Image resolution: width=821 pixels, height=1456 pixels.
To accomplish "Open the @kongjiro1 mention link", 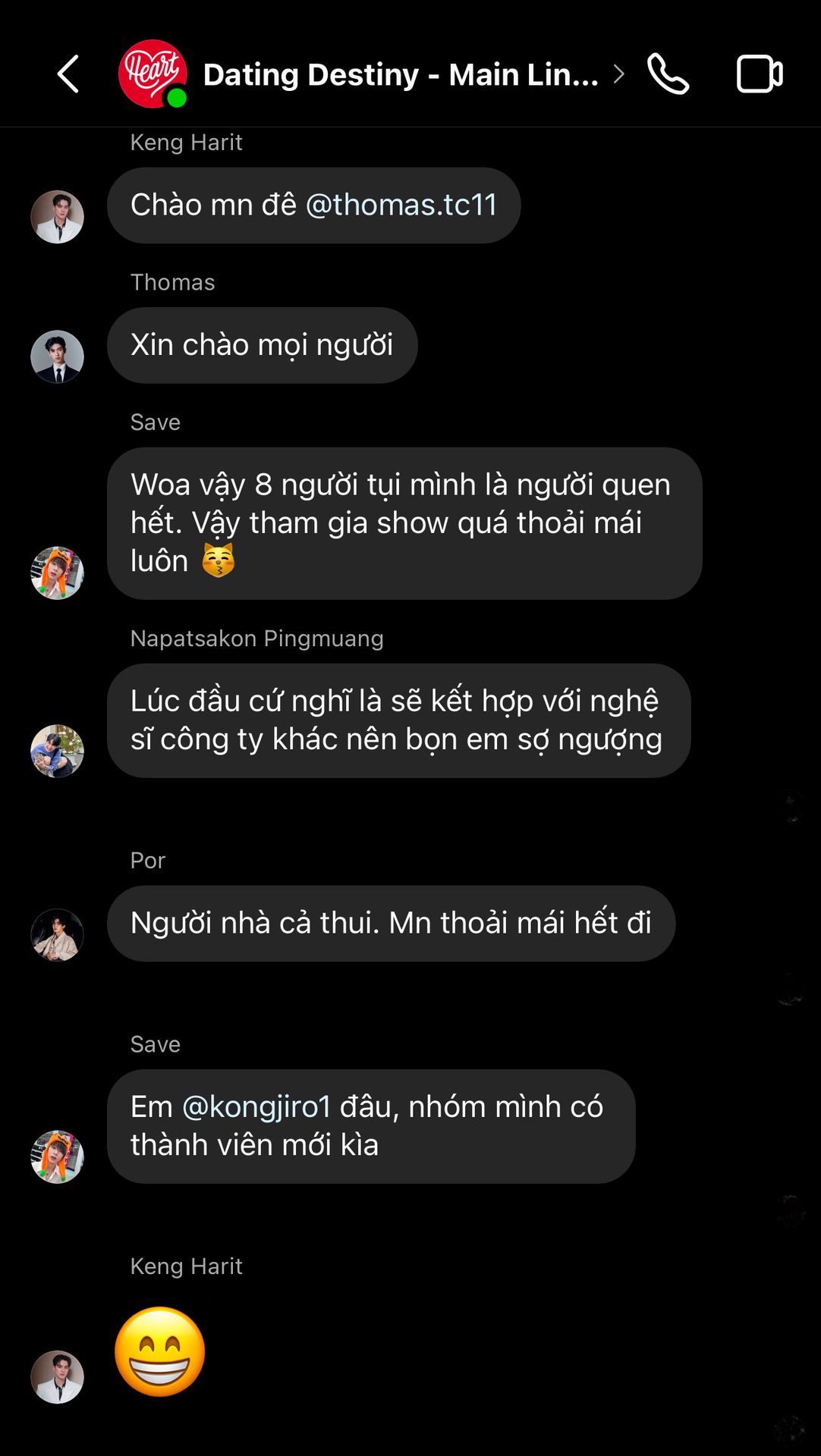I will [256, 1106].
